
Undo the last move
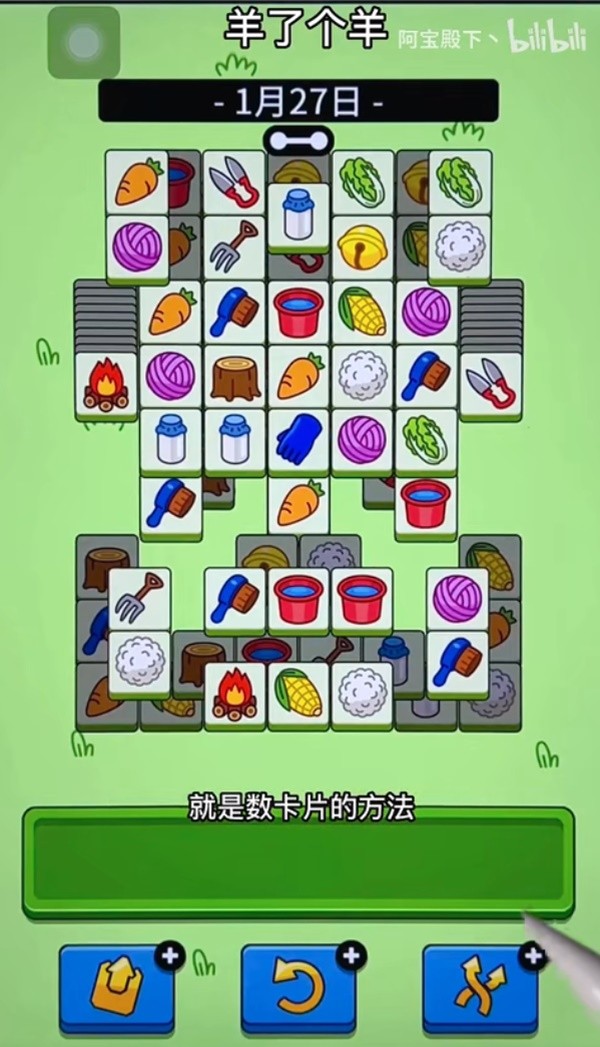(x=298, y=987)
